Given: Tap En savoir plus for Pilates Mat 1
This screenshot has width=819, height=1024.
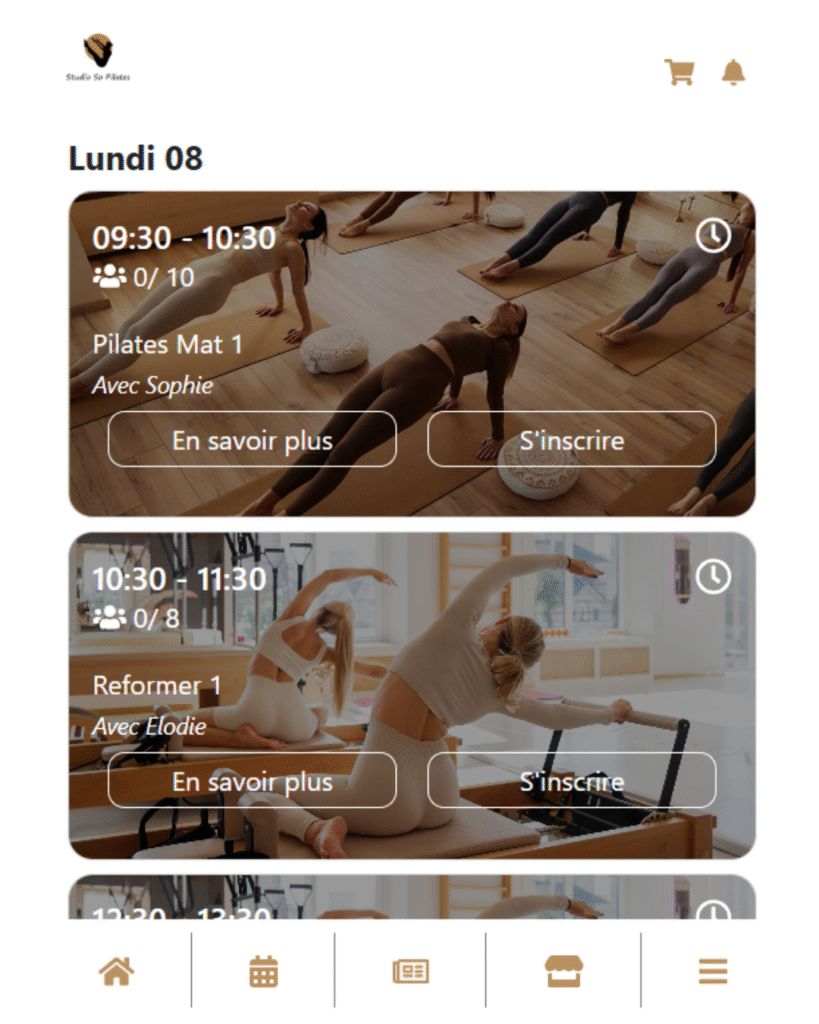Looking at the screenshot, I should (x=252, y=439).
